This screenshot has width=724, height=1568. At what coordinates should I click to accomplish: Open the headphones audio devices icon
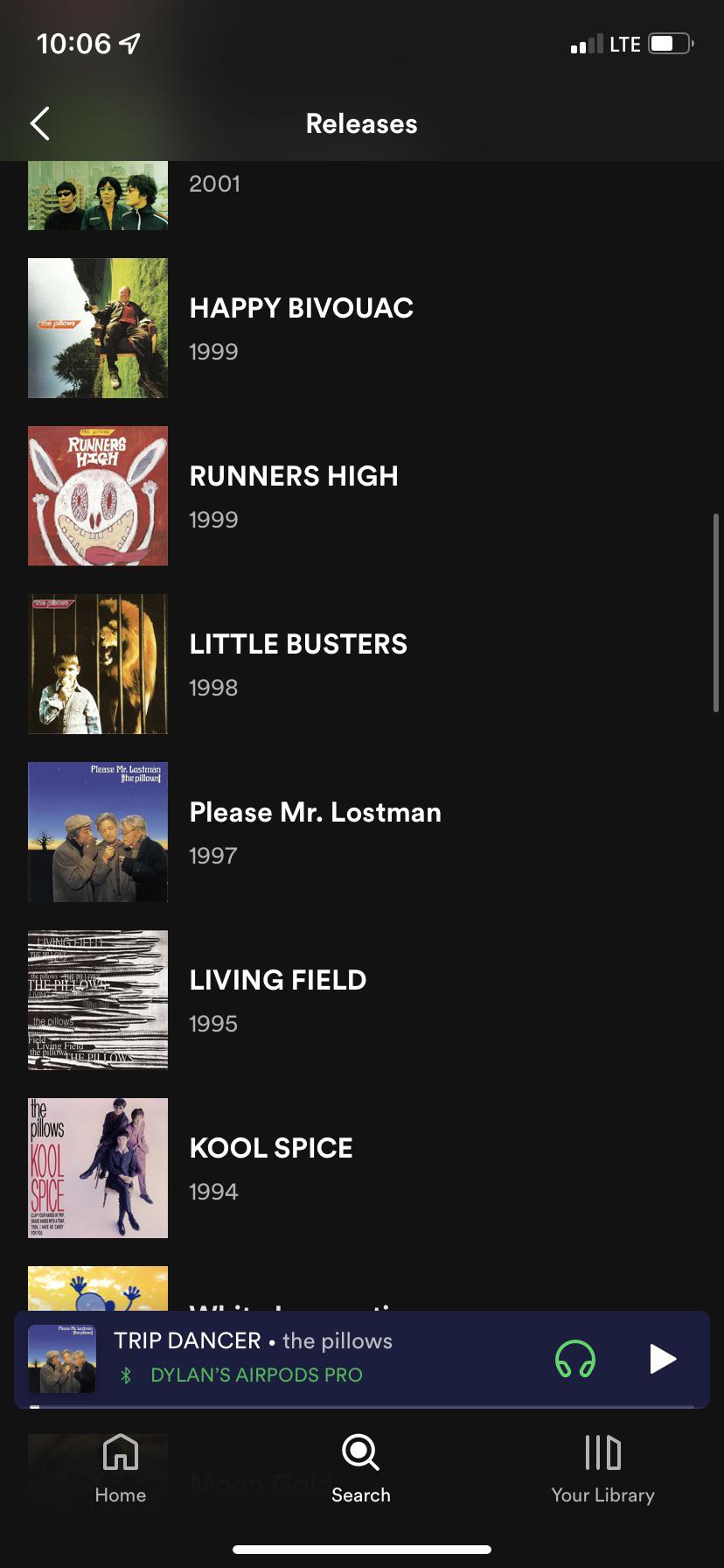[573, 1359]
